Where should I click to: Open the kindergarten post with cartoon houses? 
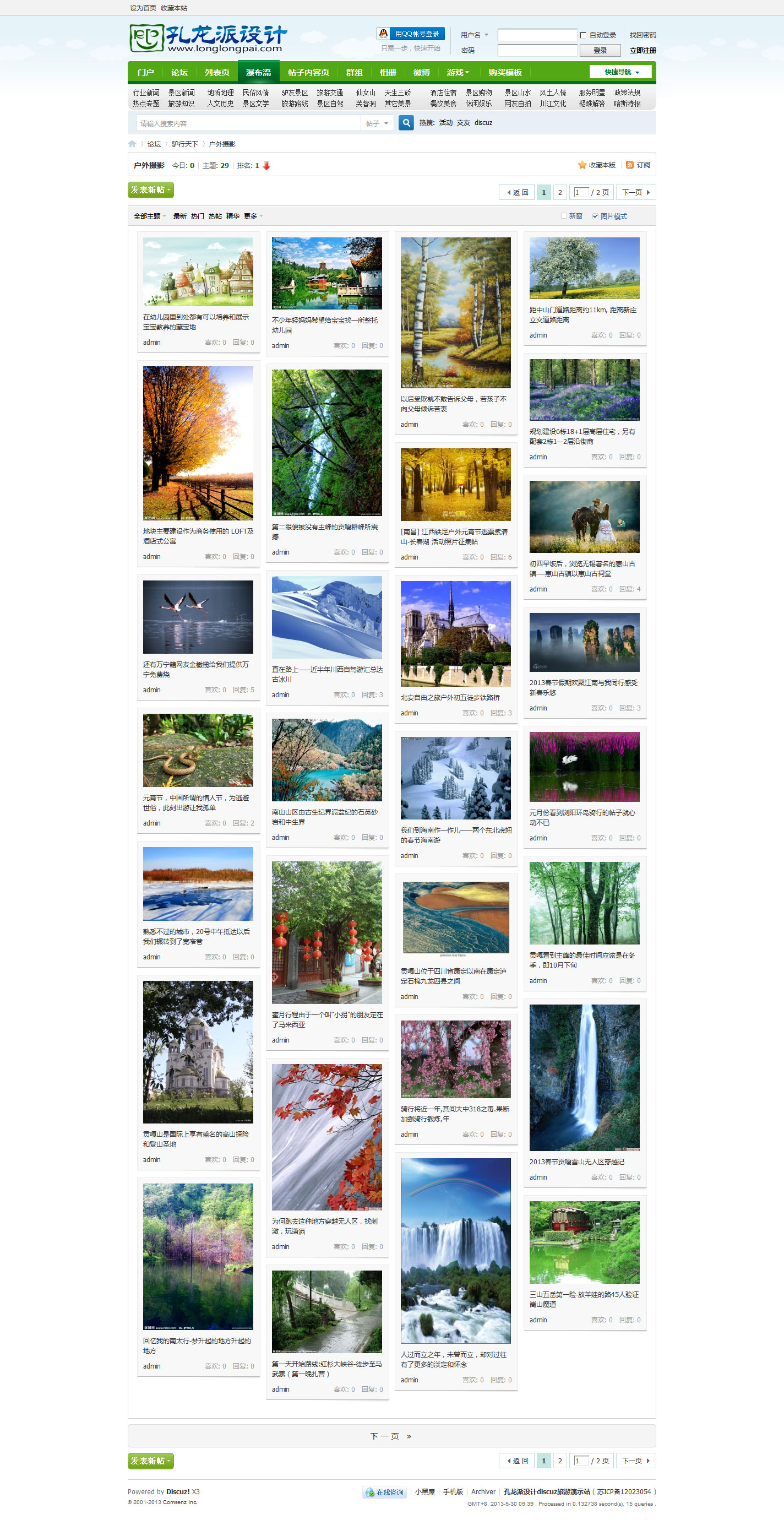pyautogui.click(x=198, y=273)
